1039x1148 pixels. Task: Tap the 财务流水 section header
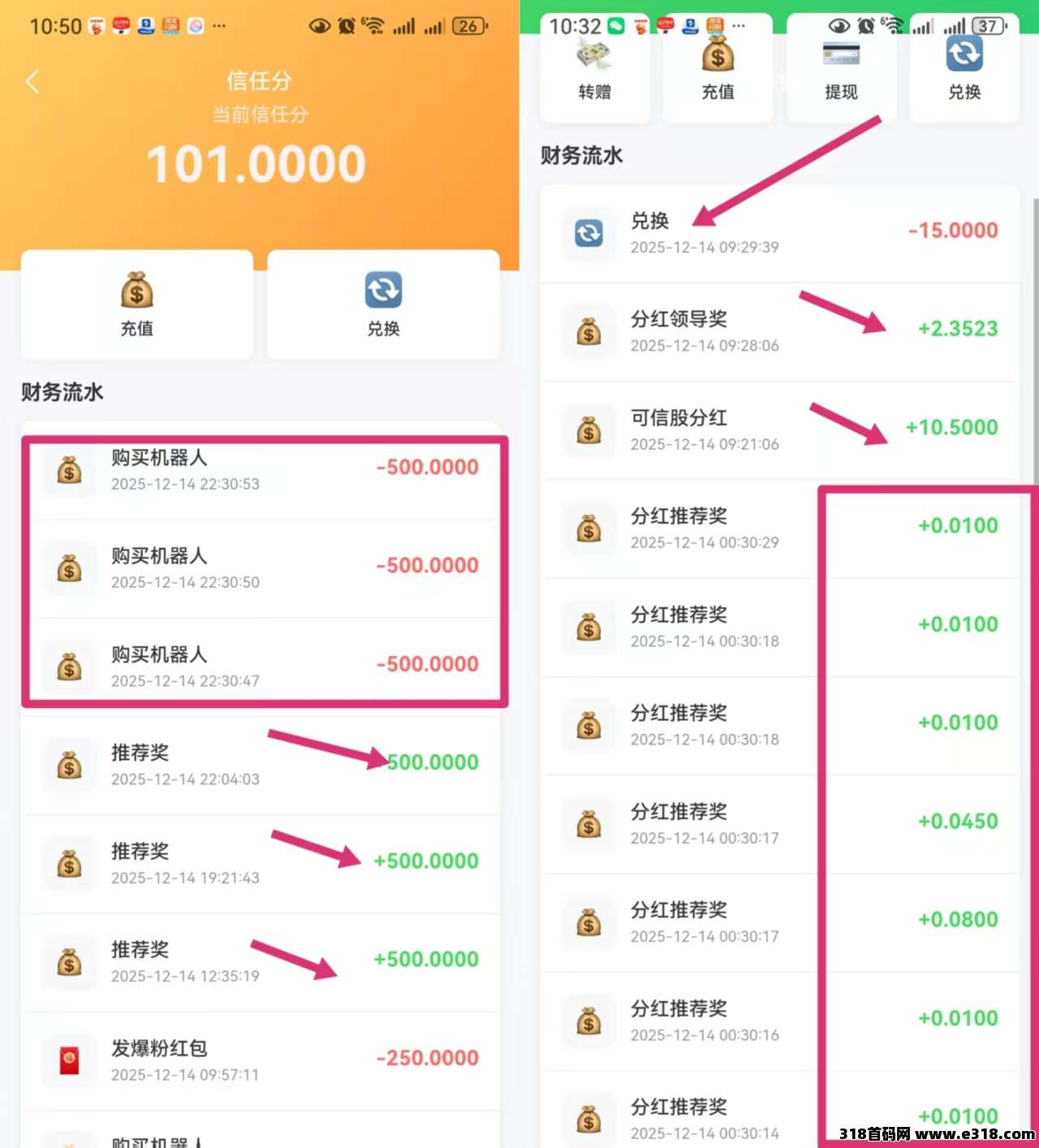(63, 392)
